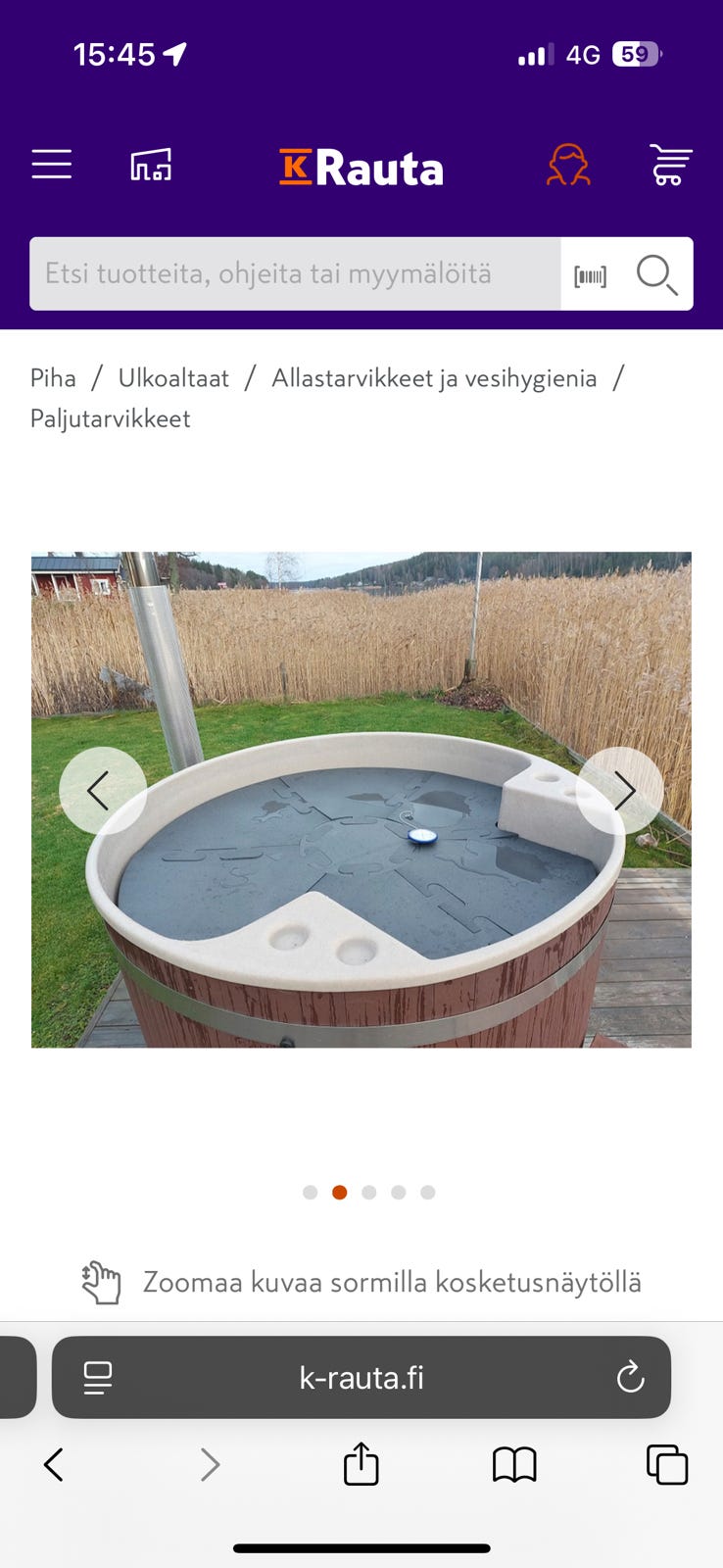
Task: Open the Piha breadcrumb link
Action: click(53, 378)
